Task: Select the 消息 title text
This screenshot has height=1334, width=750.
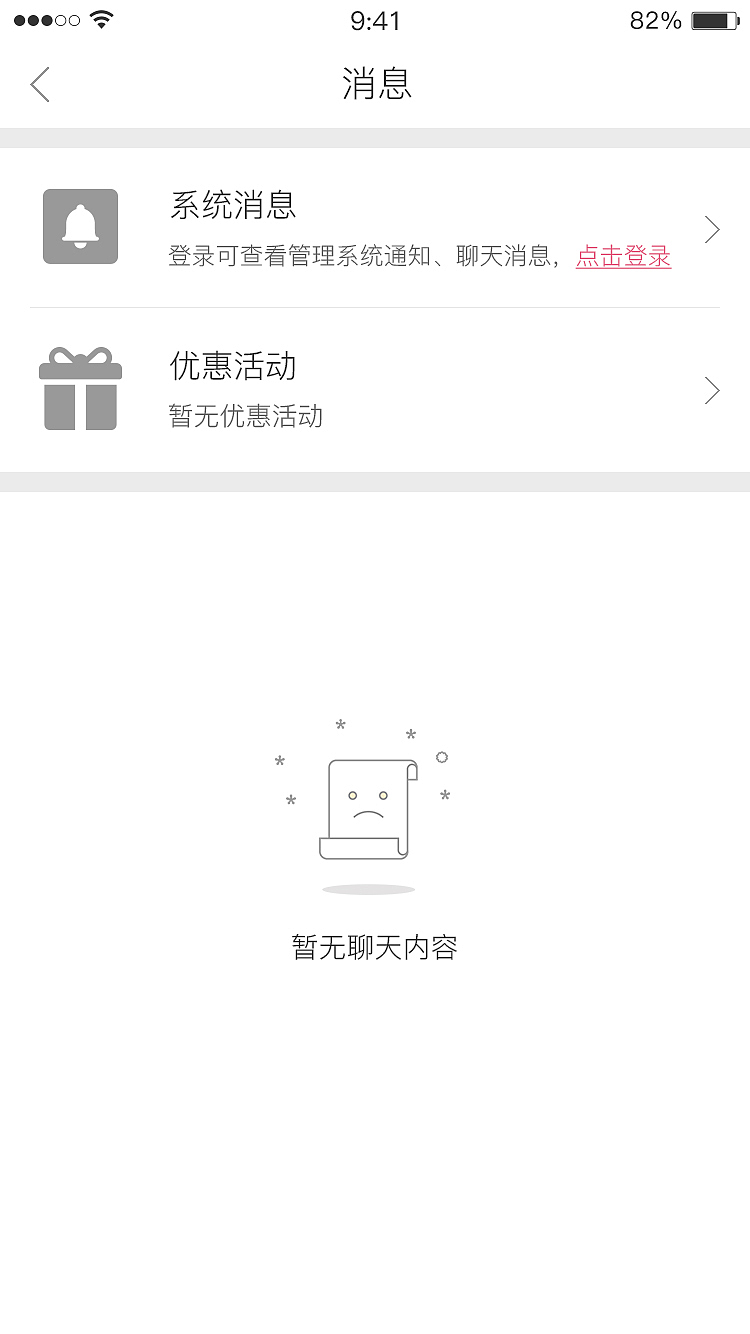Action: click(x=375, y=85)
